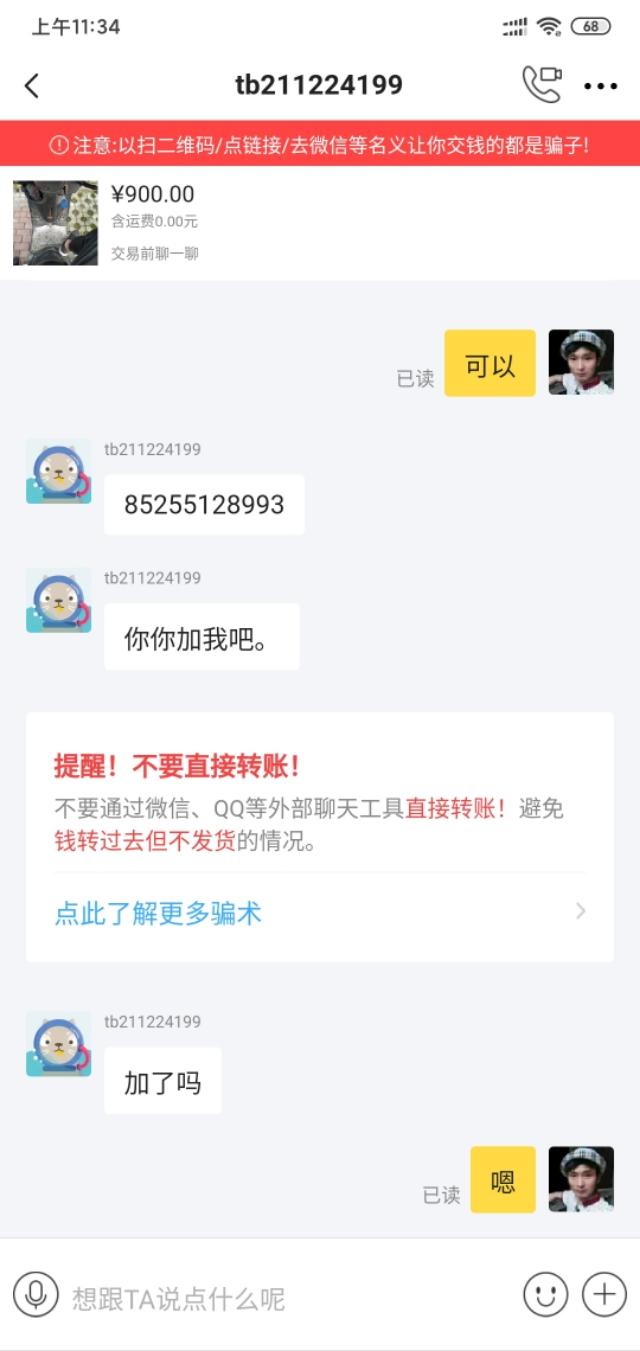
Task: Open the emoji picker
Action: click(x=545, y=1296)
